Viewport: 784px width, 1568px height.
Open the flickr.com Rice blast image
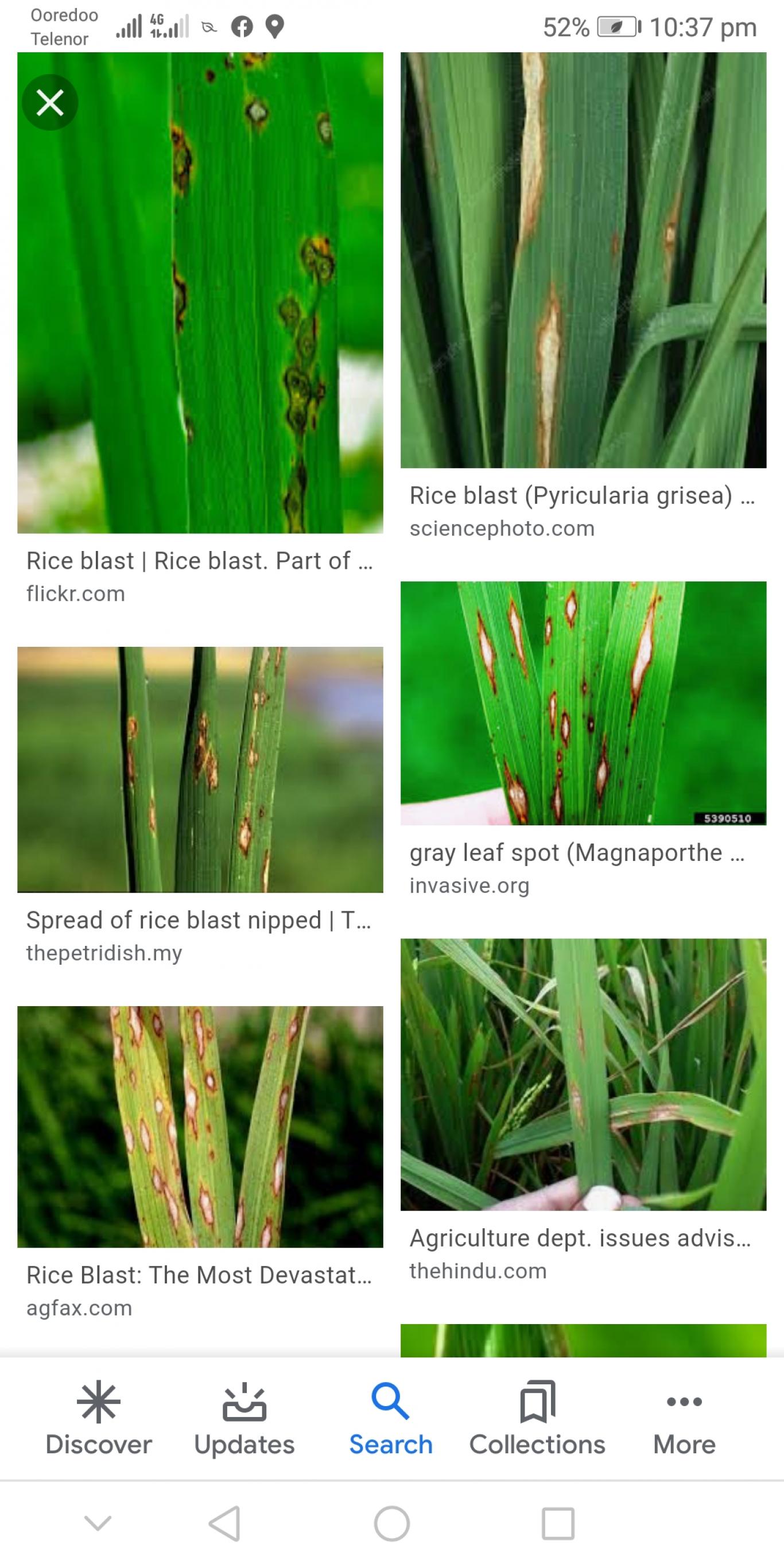[x=200, y=293]
